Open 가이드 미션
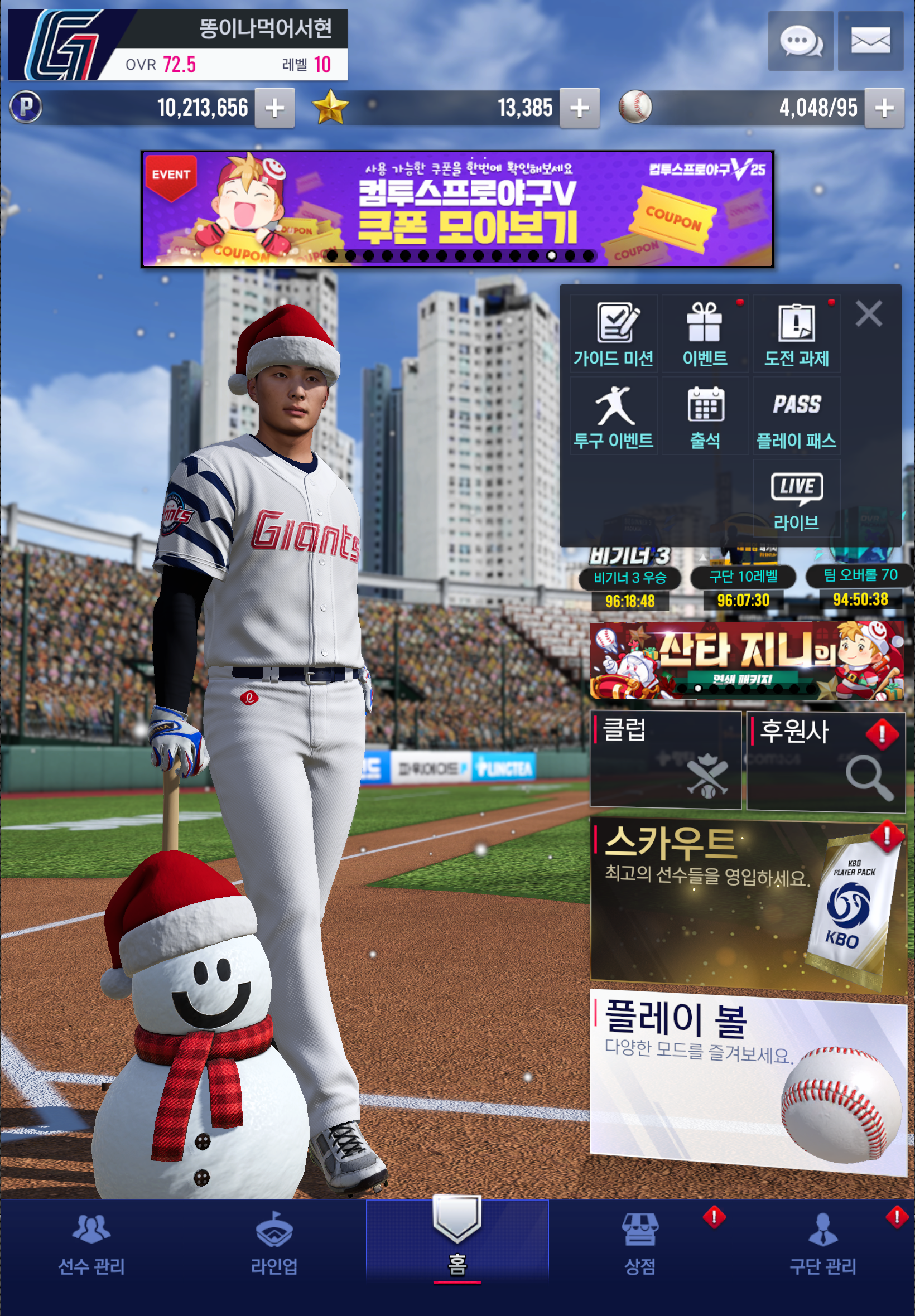The image size is (915, 1316). tap(613, 335)
